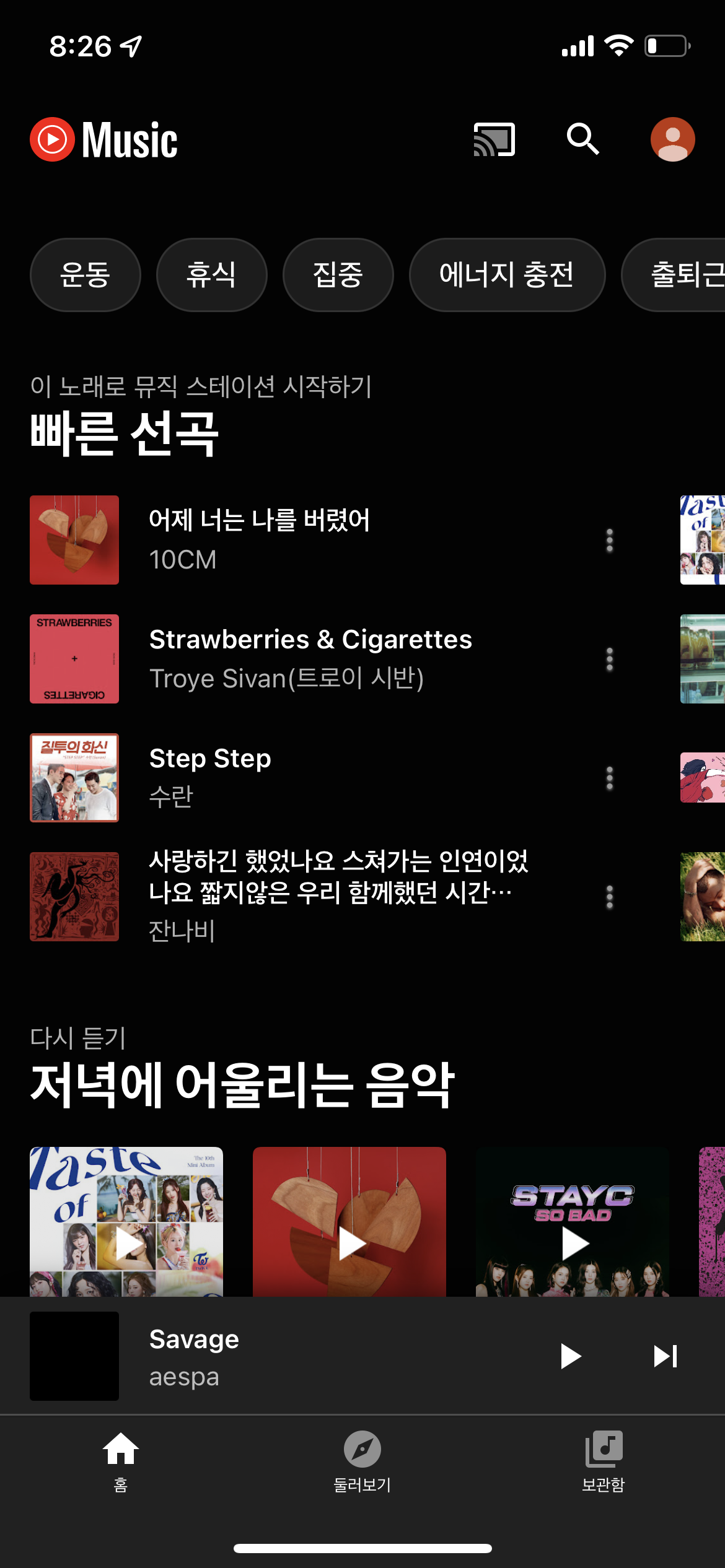Select the 출퇴근 category chip
Screen dimensions: 725x1568
coord(680,274)
